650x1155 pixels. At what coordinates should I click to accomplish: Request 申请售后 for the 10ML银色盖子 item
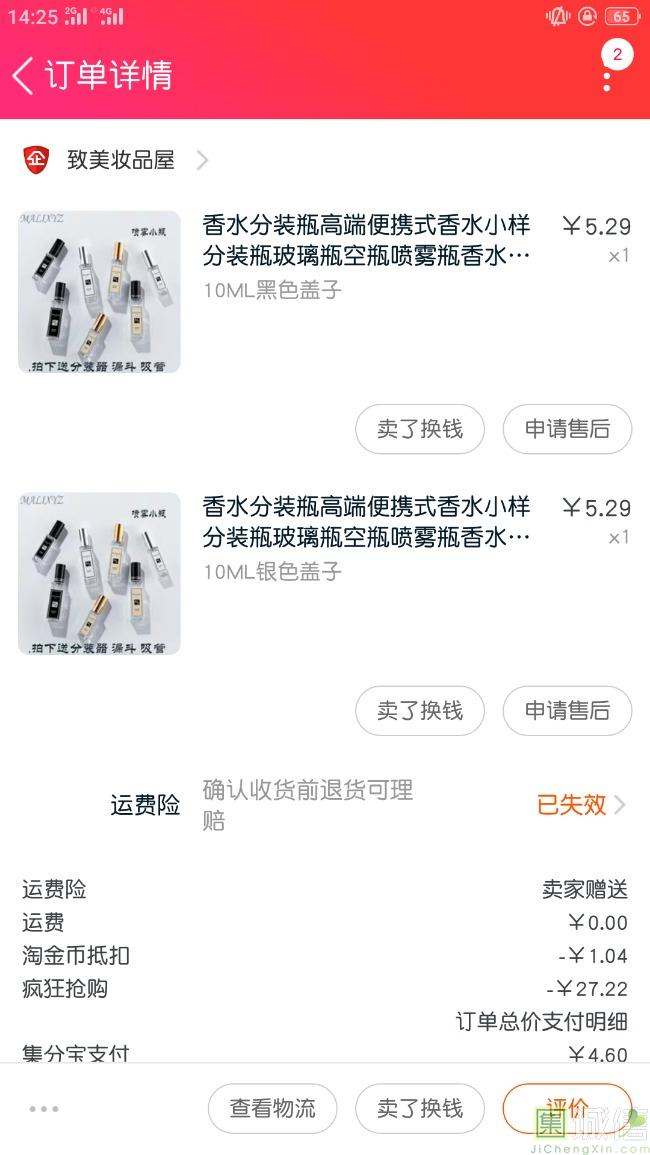tap(567, 711)
